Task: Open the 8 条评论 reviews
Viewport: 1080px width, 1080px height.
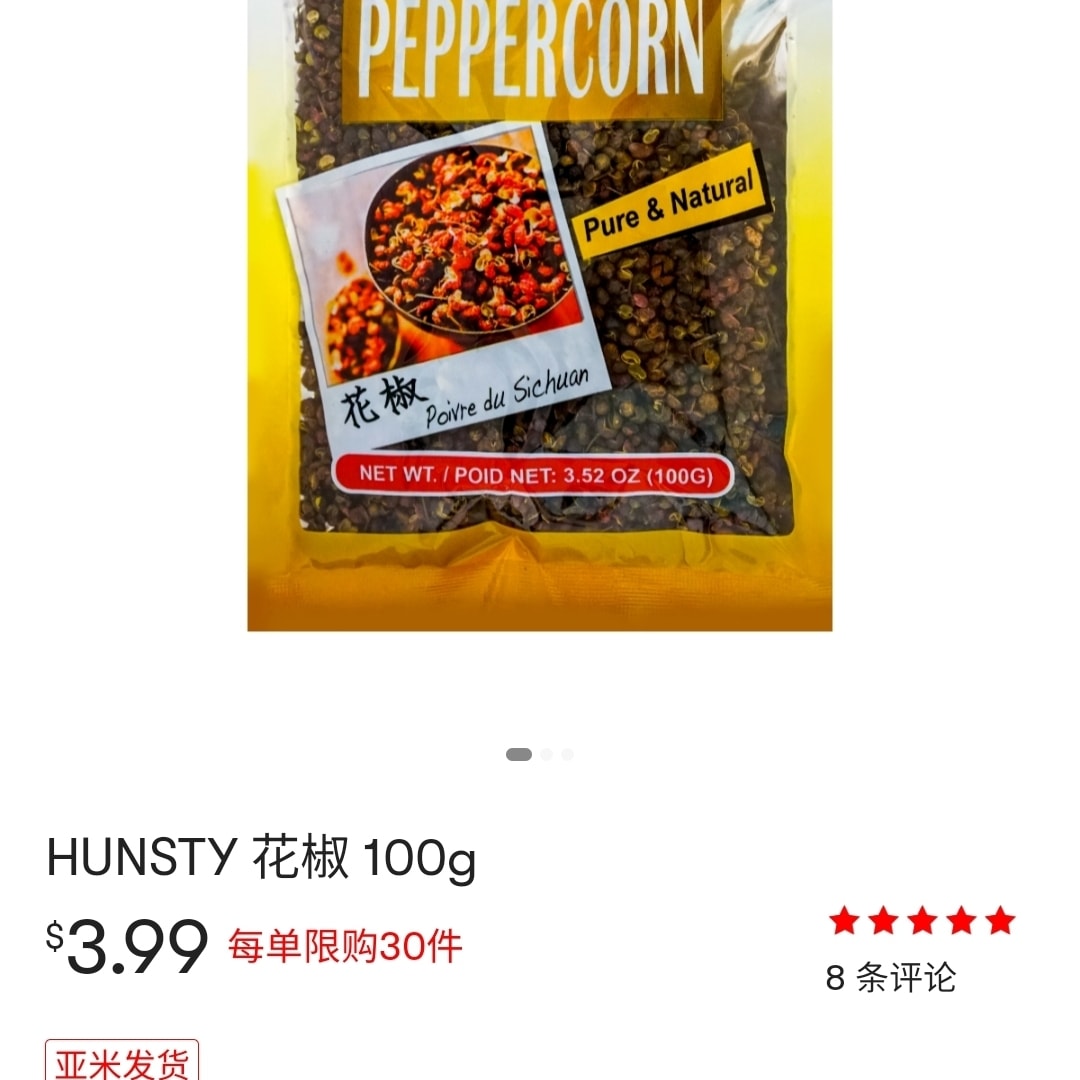Action: click(x=891, y=977)
